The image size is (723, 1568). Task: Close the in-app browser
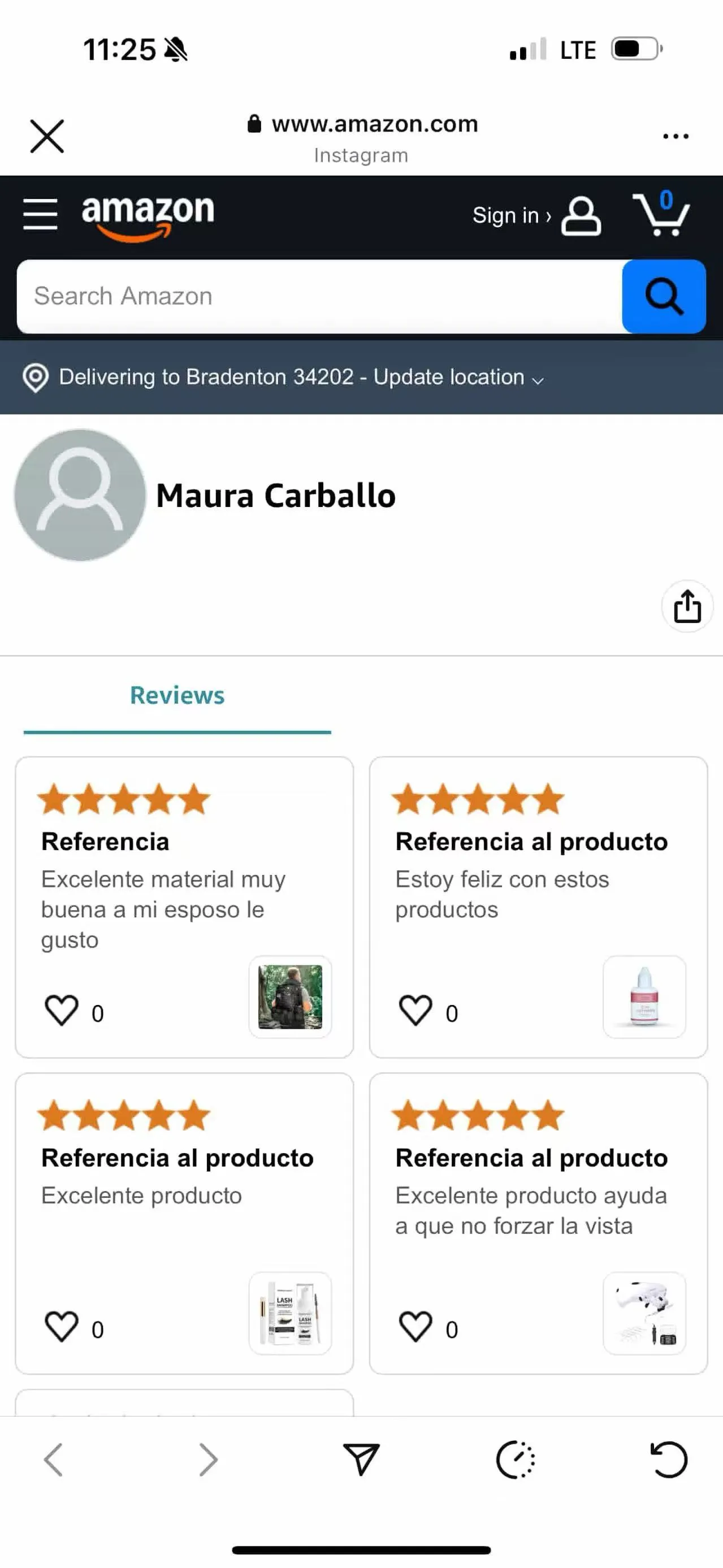click(x=47, y=136)
